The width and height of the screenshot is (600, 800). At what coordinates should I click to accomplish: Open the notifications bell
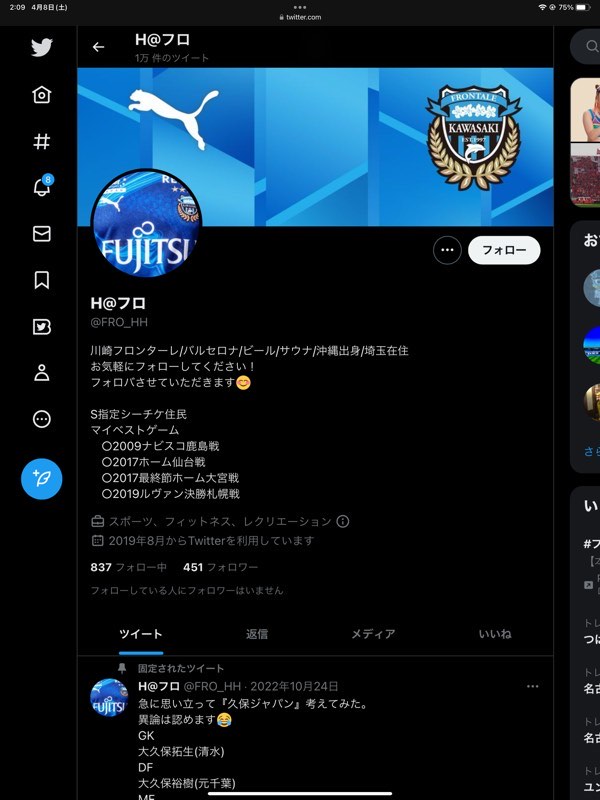41,187
